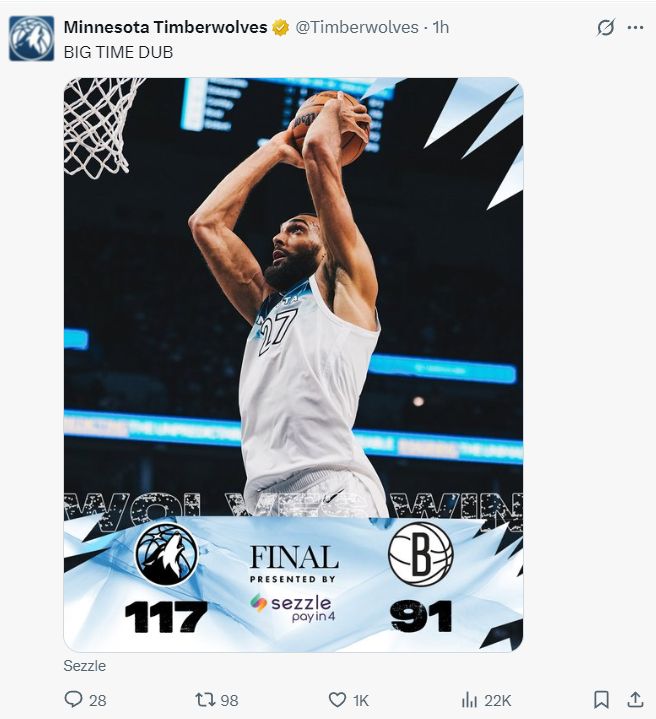The height and width of the screenshot is (719, 656).
Task: Tap the Grok explain icon
Action: coord(605,28)
